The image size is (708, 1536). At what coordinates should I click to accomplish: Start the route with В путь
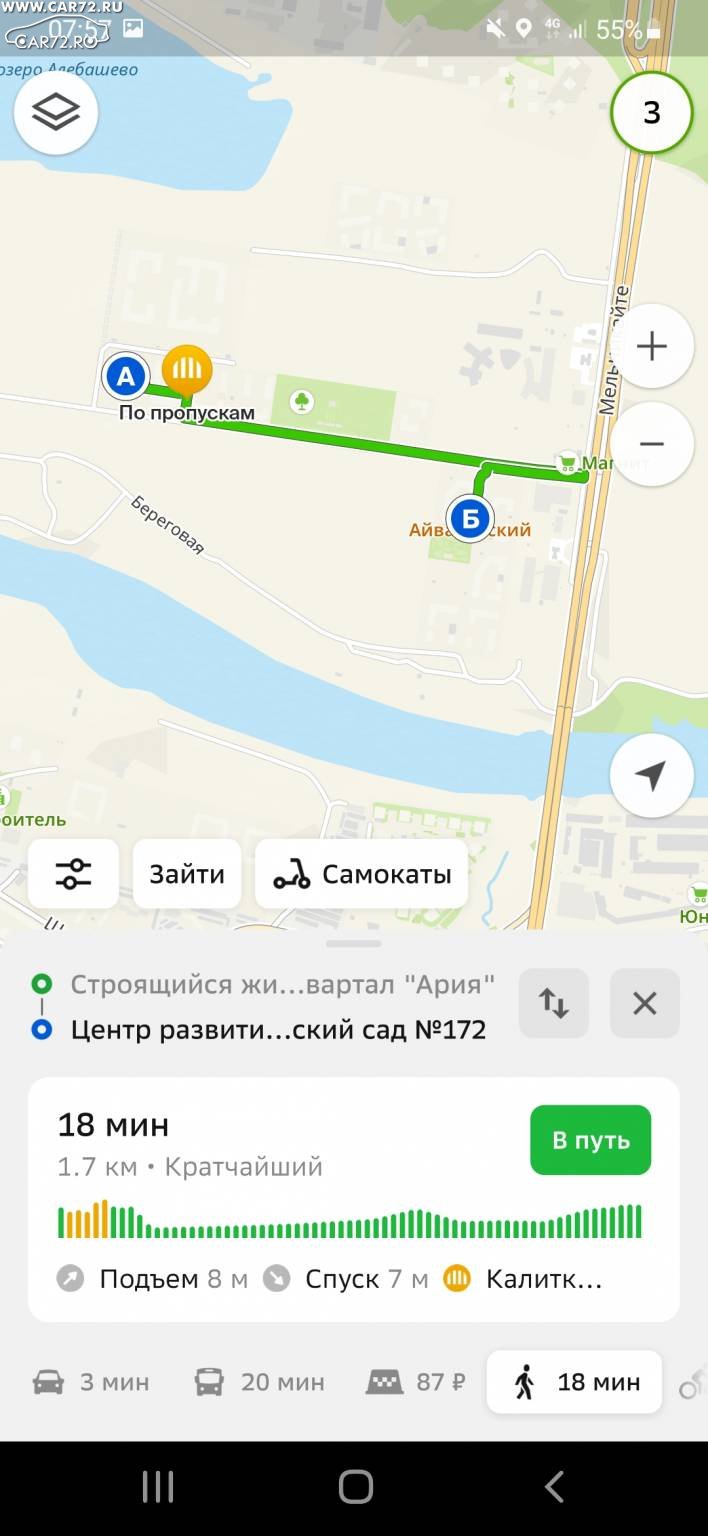(x=590, y=1140)
